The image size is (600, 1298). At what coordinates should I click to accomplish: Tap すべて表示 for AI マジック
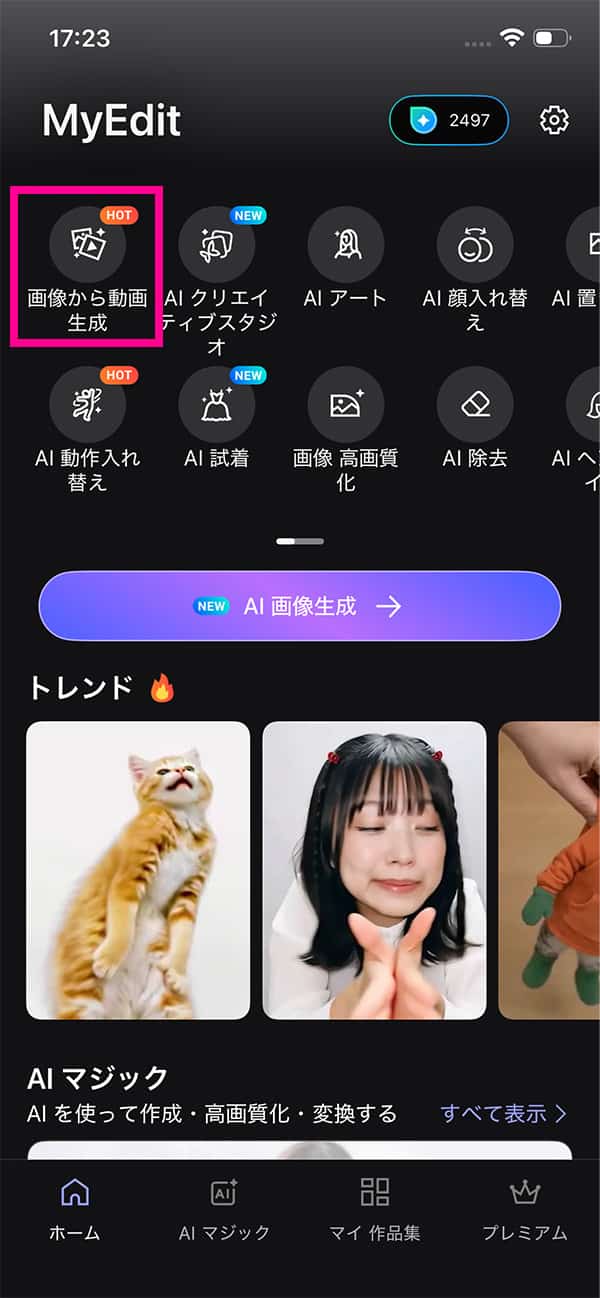[x=504, y=1113]
